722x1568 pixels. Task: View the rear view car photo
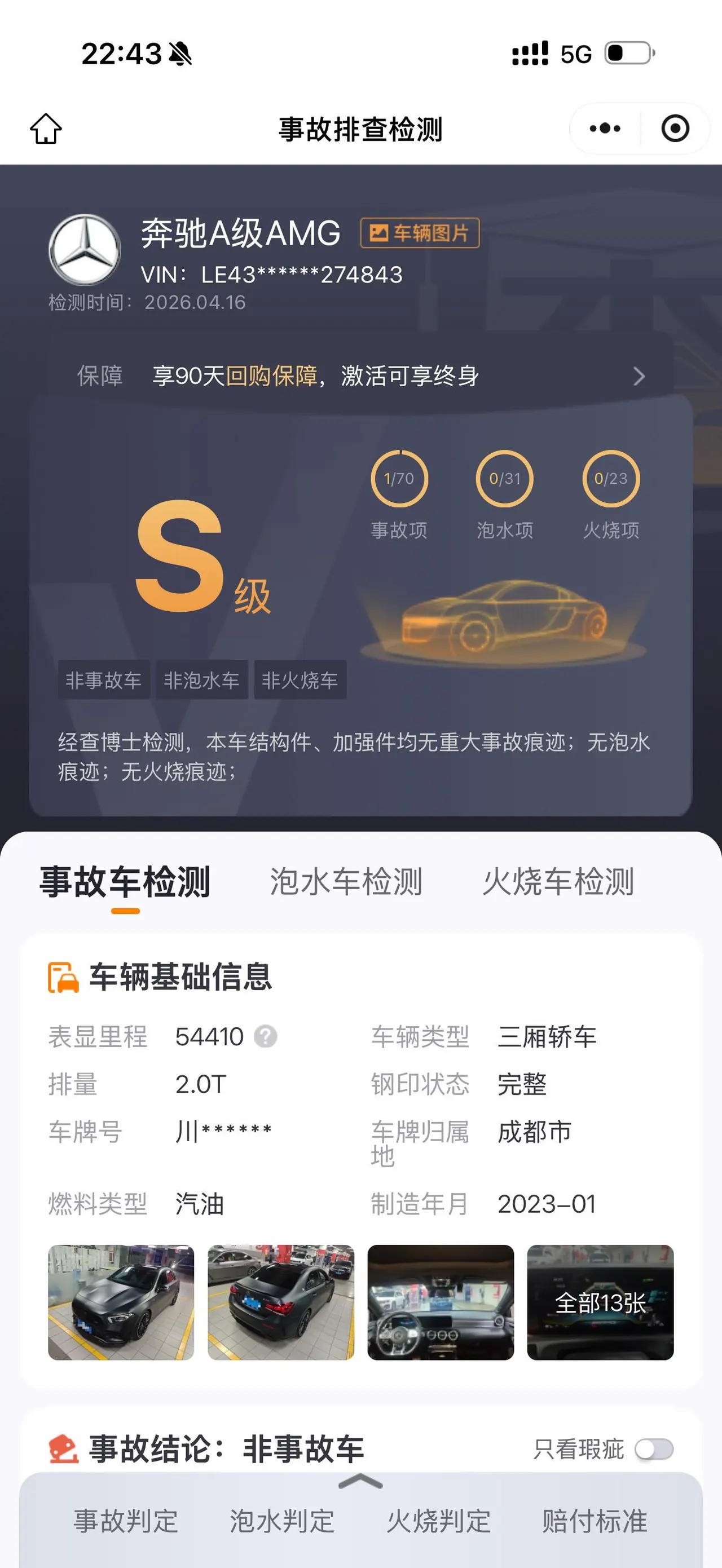[x=281, y=1302]
